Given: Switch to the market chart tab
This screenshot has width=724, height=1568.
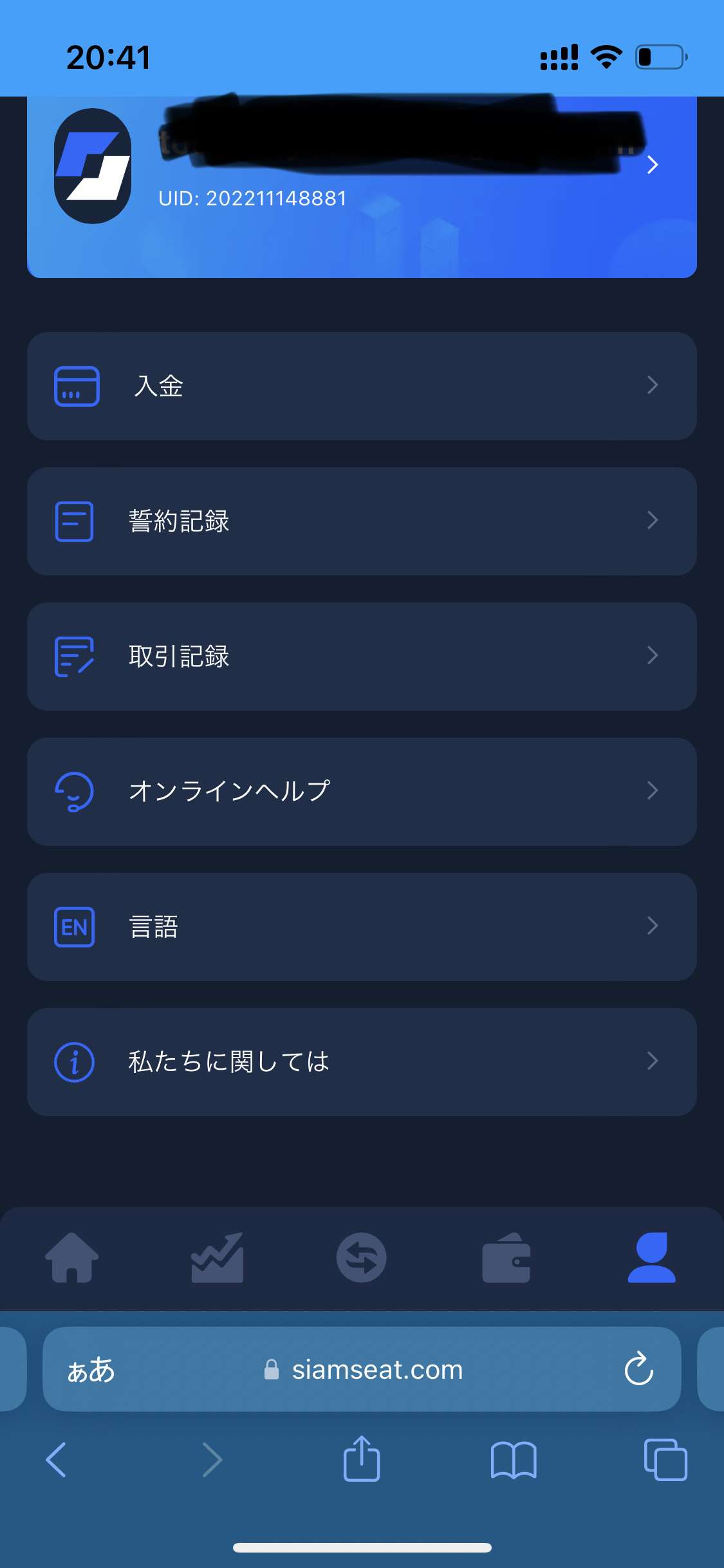Looking at the screenshot, I should coord(217,1258).
